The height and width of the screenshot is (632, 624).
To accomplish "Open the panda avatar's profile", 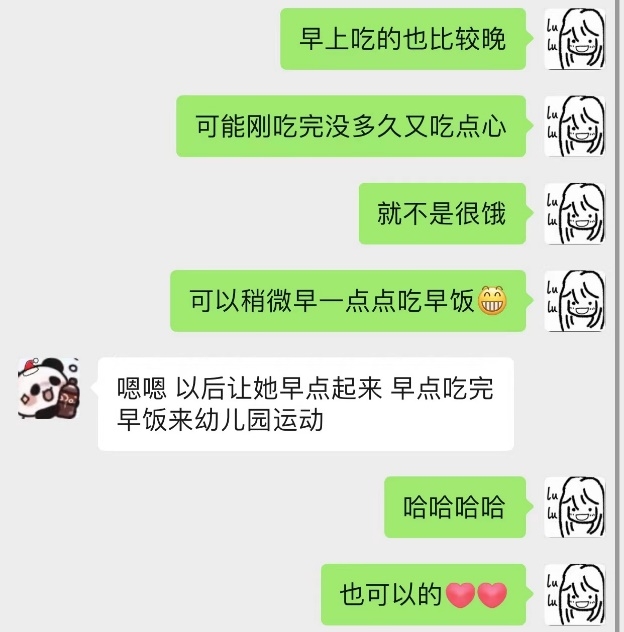I will point(49,388).
